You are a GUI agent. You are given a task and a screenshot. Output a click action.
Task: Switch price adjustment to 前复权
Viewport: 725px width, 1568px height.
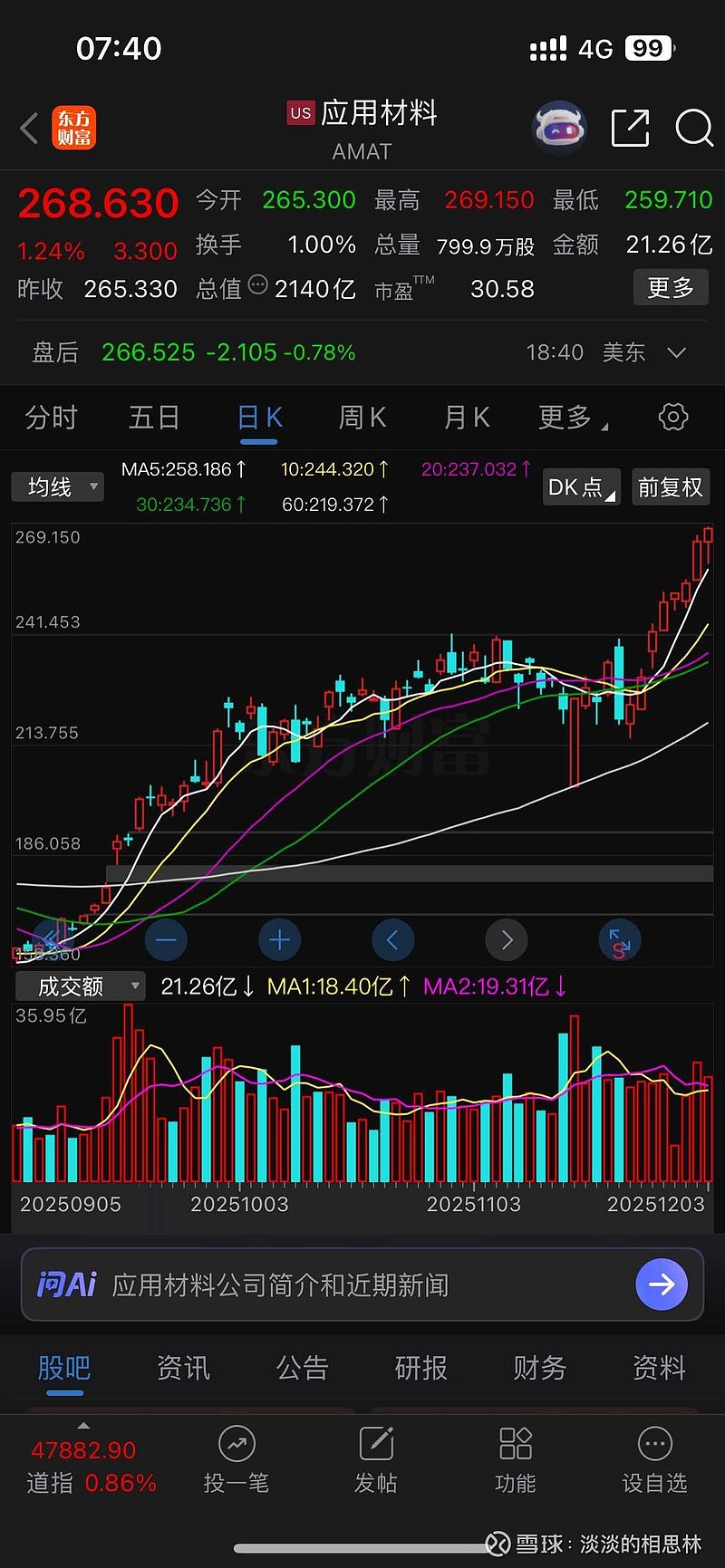tap(671, 486)
